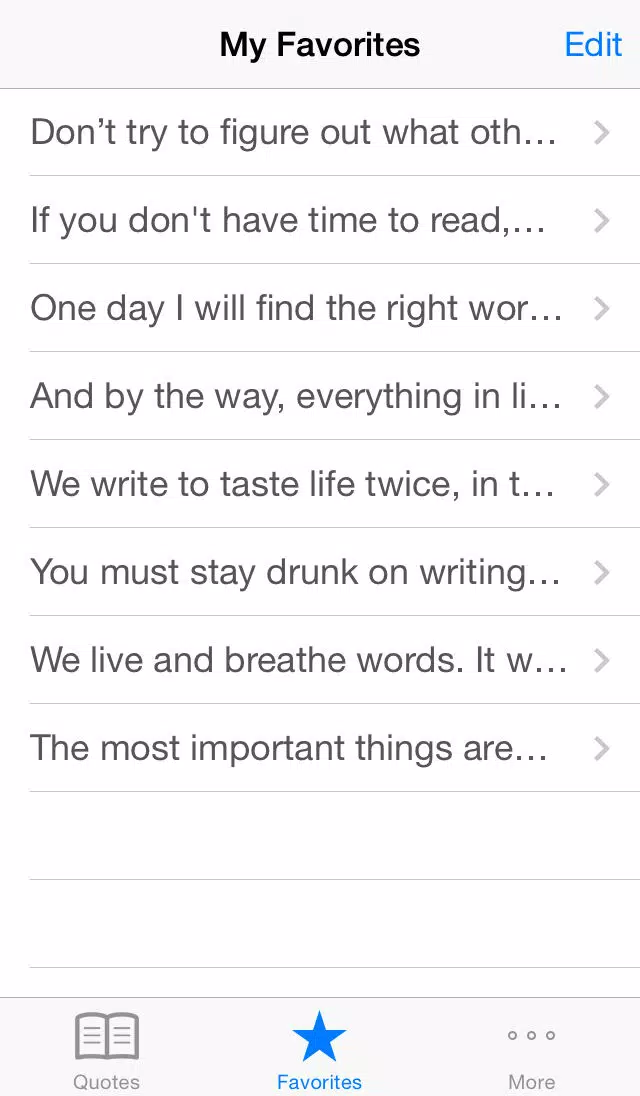Image resolution: width=640 pixels, height=1096 pixels.
Task: Open "You must stay drunk on writing"
Action: coord(320,572)
